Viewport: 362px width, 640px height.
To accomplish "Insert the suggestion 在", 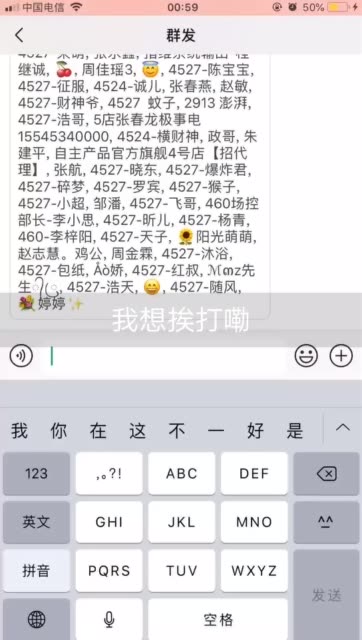I will [x=98, y=431].
